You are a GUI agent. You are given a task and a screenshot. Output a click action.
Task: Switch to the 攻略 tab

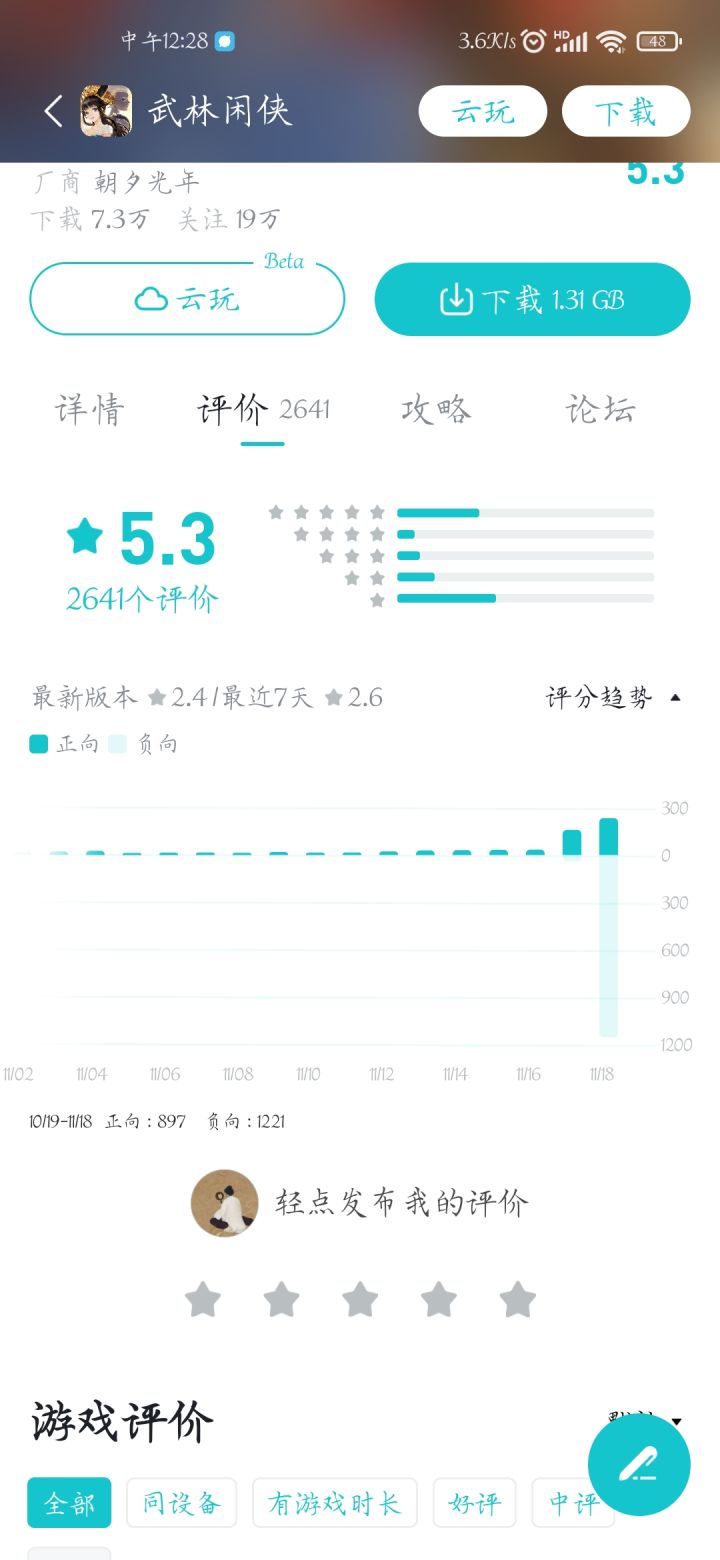[436, 410]
